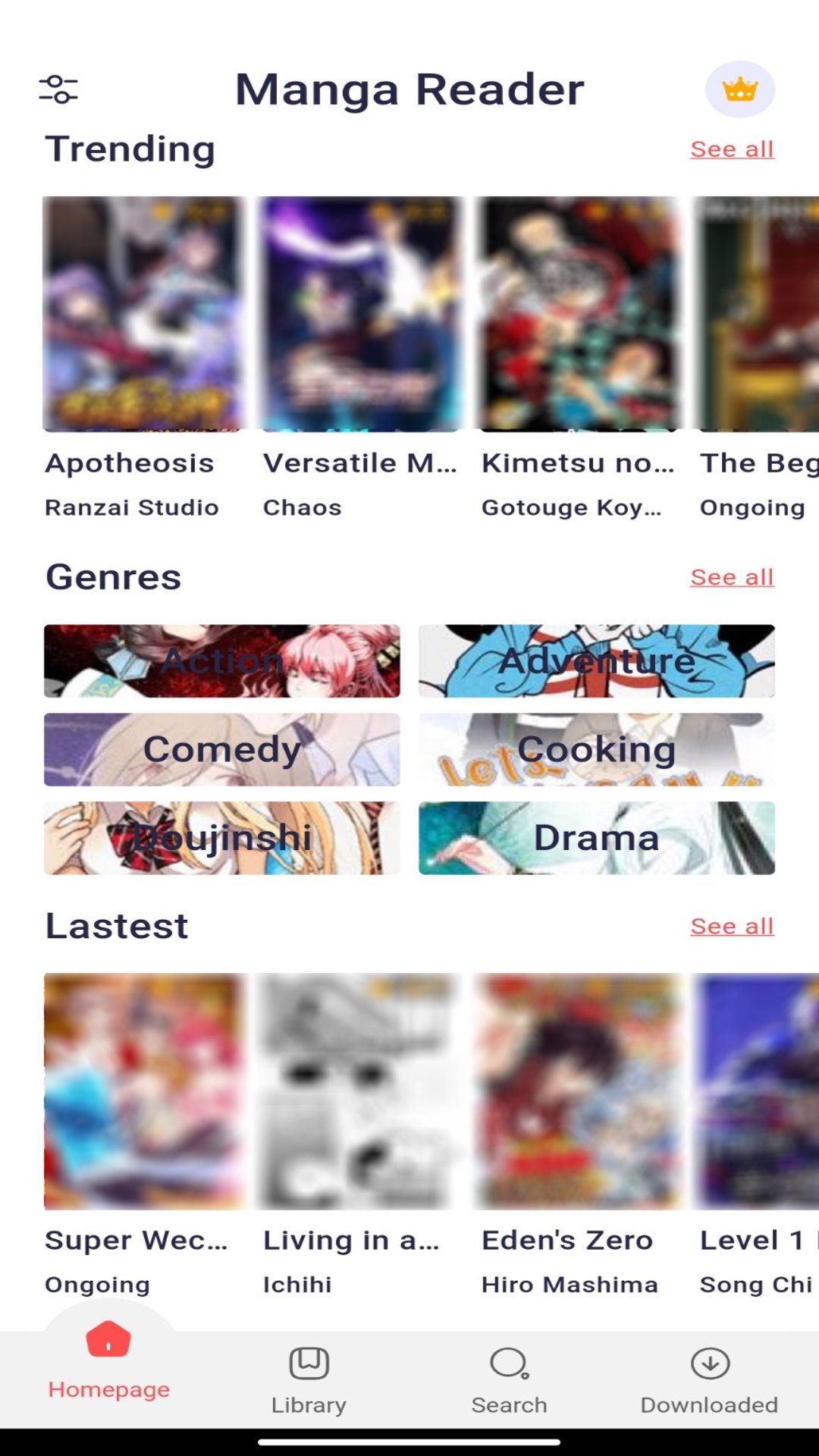Open the Action genre banner
This screenshot has width=819, height=1456.
point(221,661)
